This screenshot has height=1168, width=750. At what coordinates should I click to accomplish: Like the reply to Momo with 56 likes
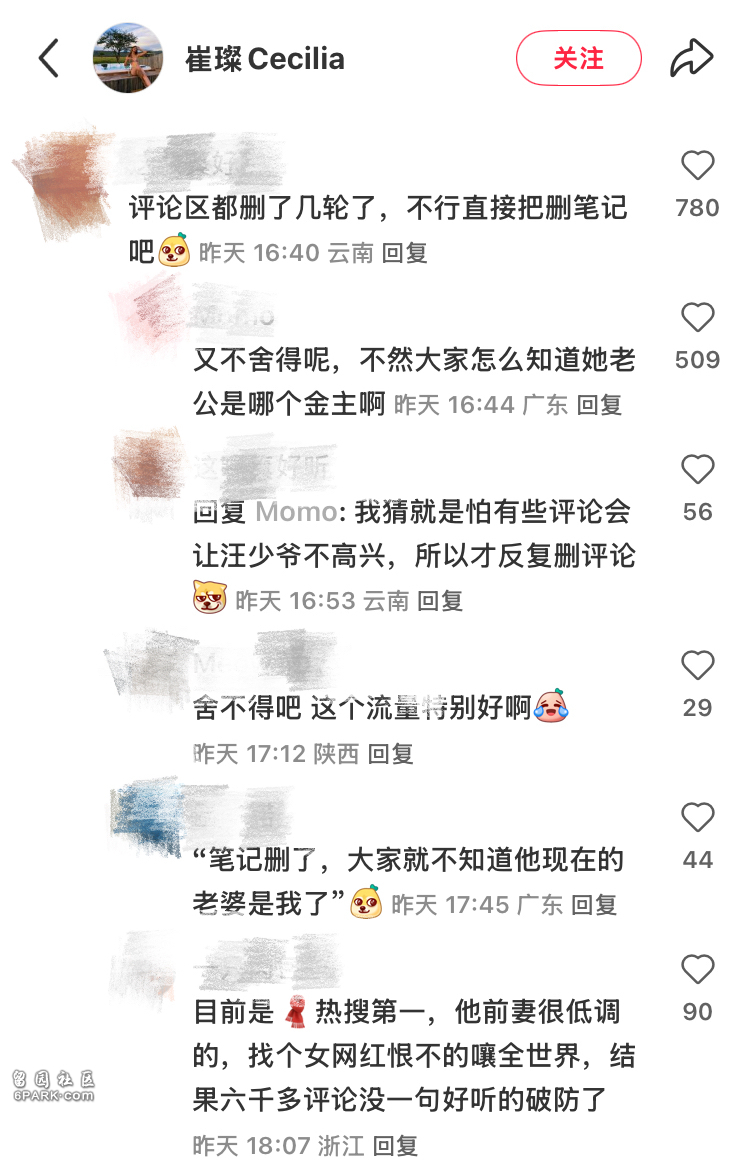click(697, 470)
